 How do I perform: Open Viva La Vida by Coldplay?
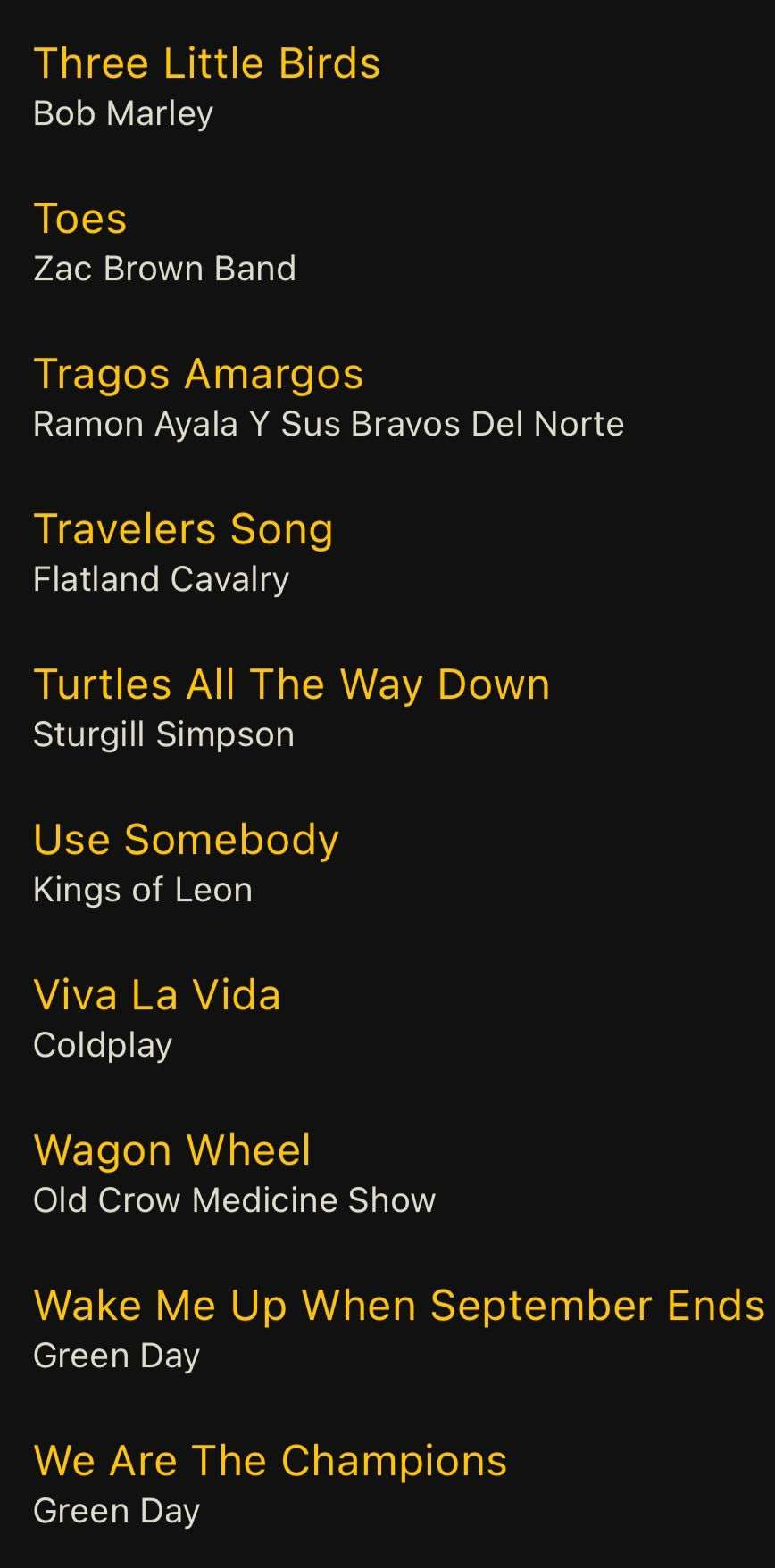point(387,1019)
